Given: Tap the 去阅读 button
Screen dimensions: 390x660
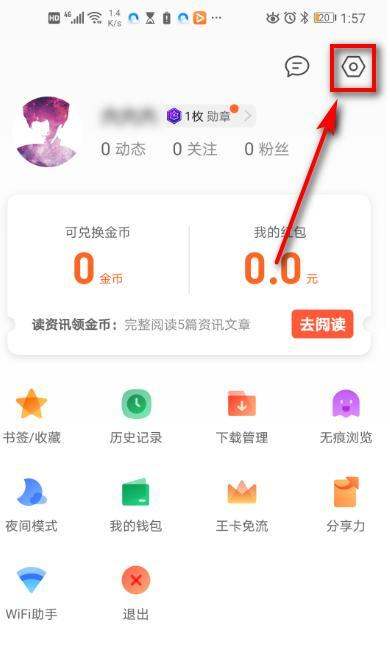Looking at the screenshot, I should click(322, 324).
